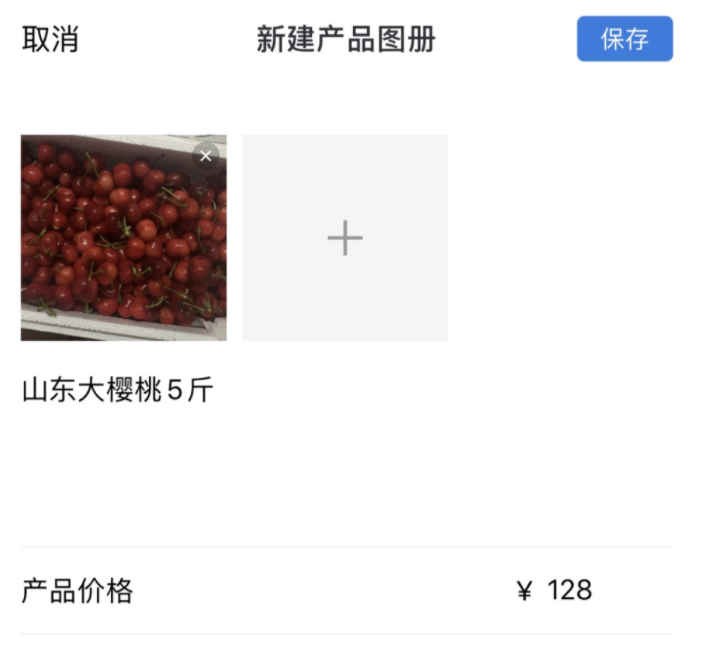Edit the description 山东大樱桃5斤

pyautogui.click(x=118, y=390)
